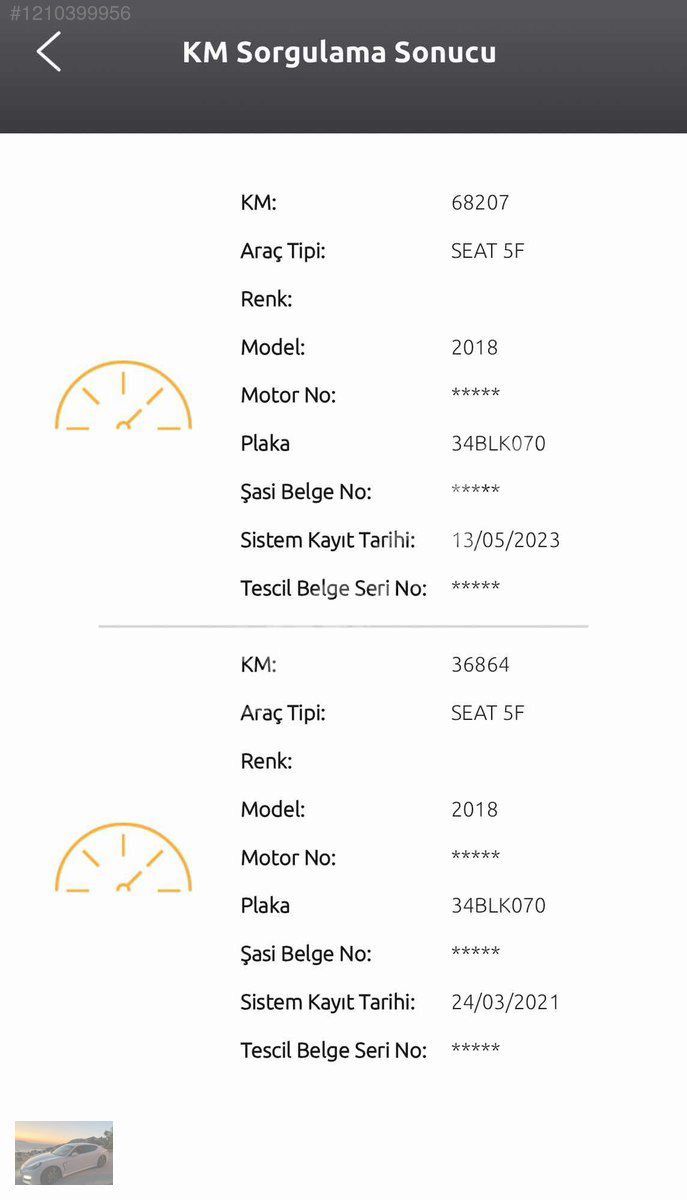Go back from KM Sorgulama Sonucu
The width and height of the screenshot is (687, 1200).
pos(49,51)
